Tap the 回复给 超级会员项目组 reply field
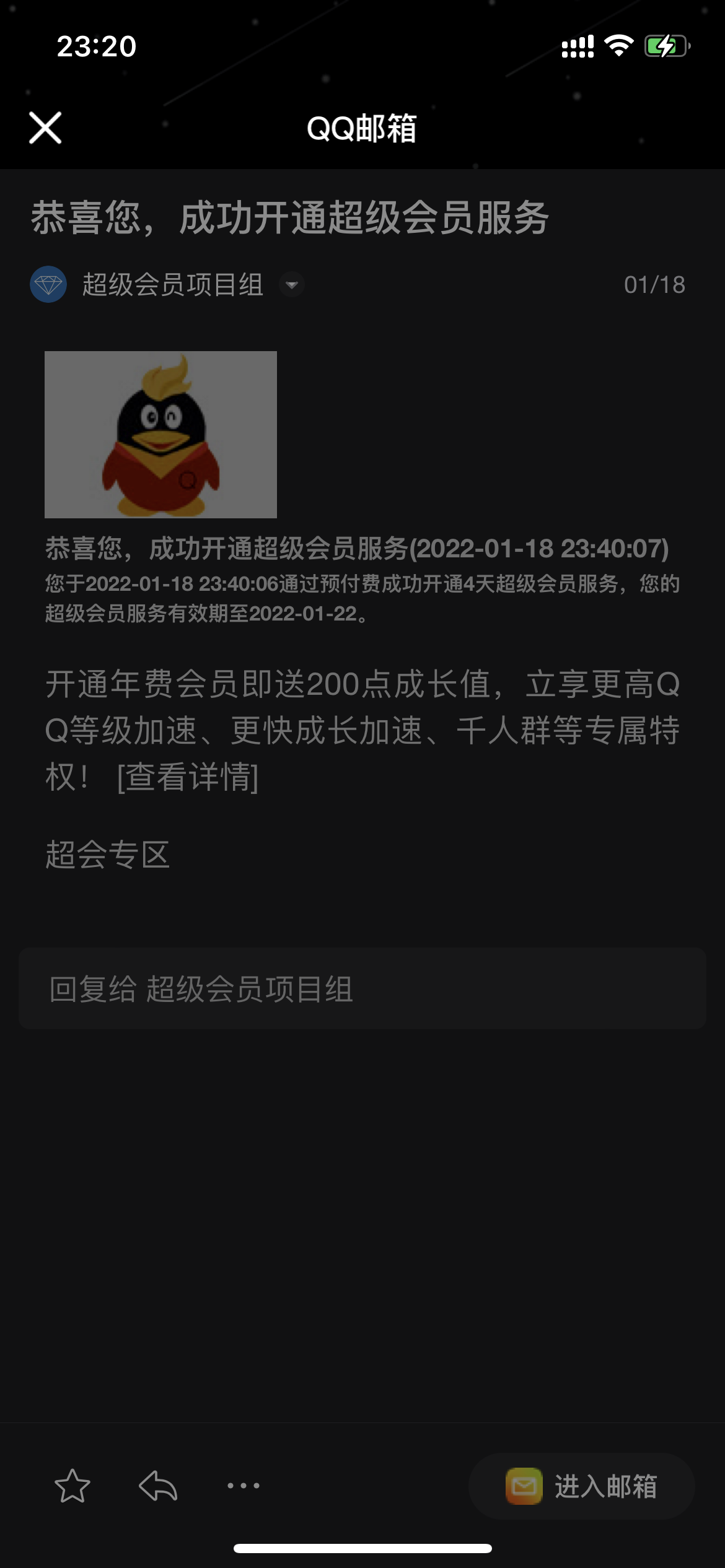Screen dimensions: 725x1568 click(x=362, y=988)
